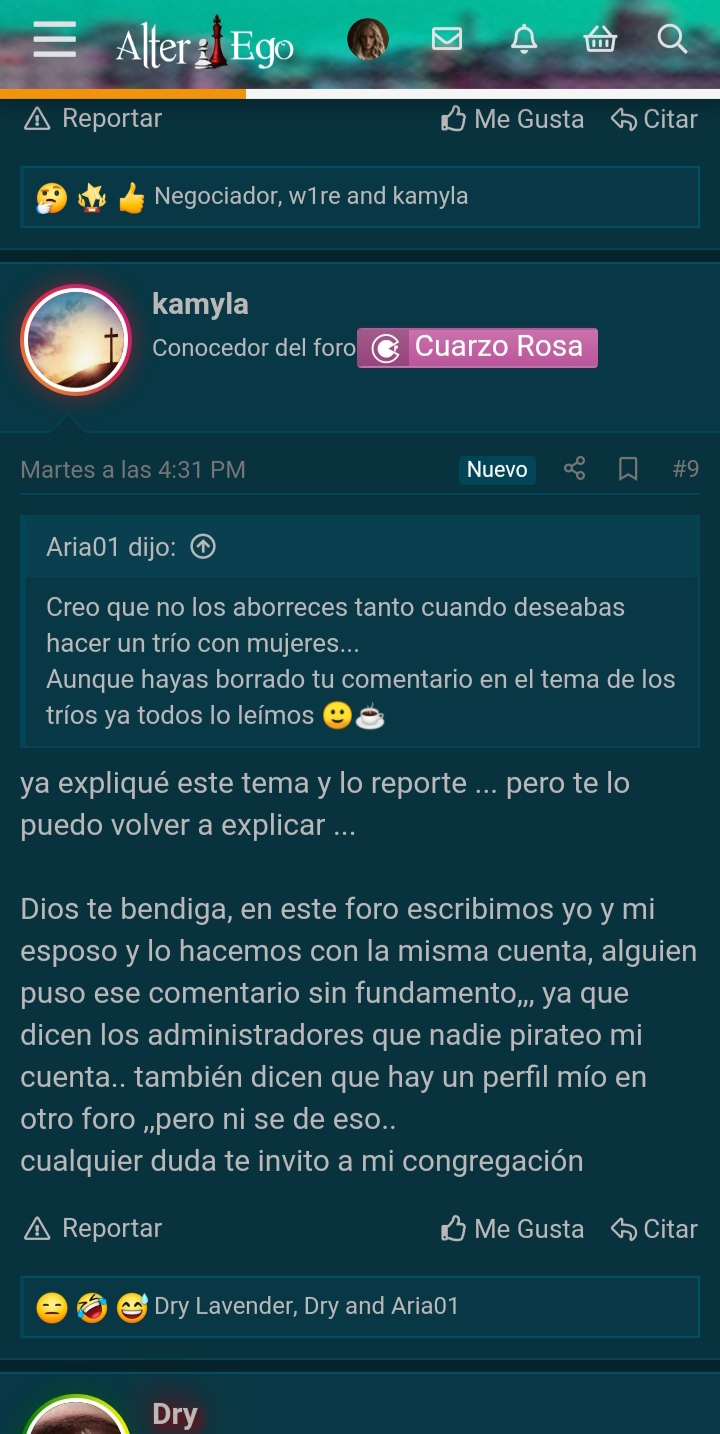This screenshot has height=1434, width=720.
Task: Bookmark kamyla's post #9
Action: tap(628, 469)
